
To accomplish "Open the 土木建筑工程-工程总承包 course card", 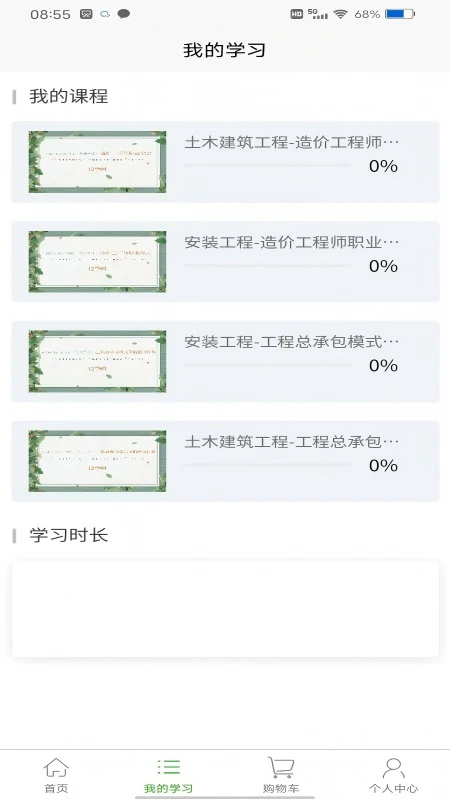I will [x=225, y=461].
